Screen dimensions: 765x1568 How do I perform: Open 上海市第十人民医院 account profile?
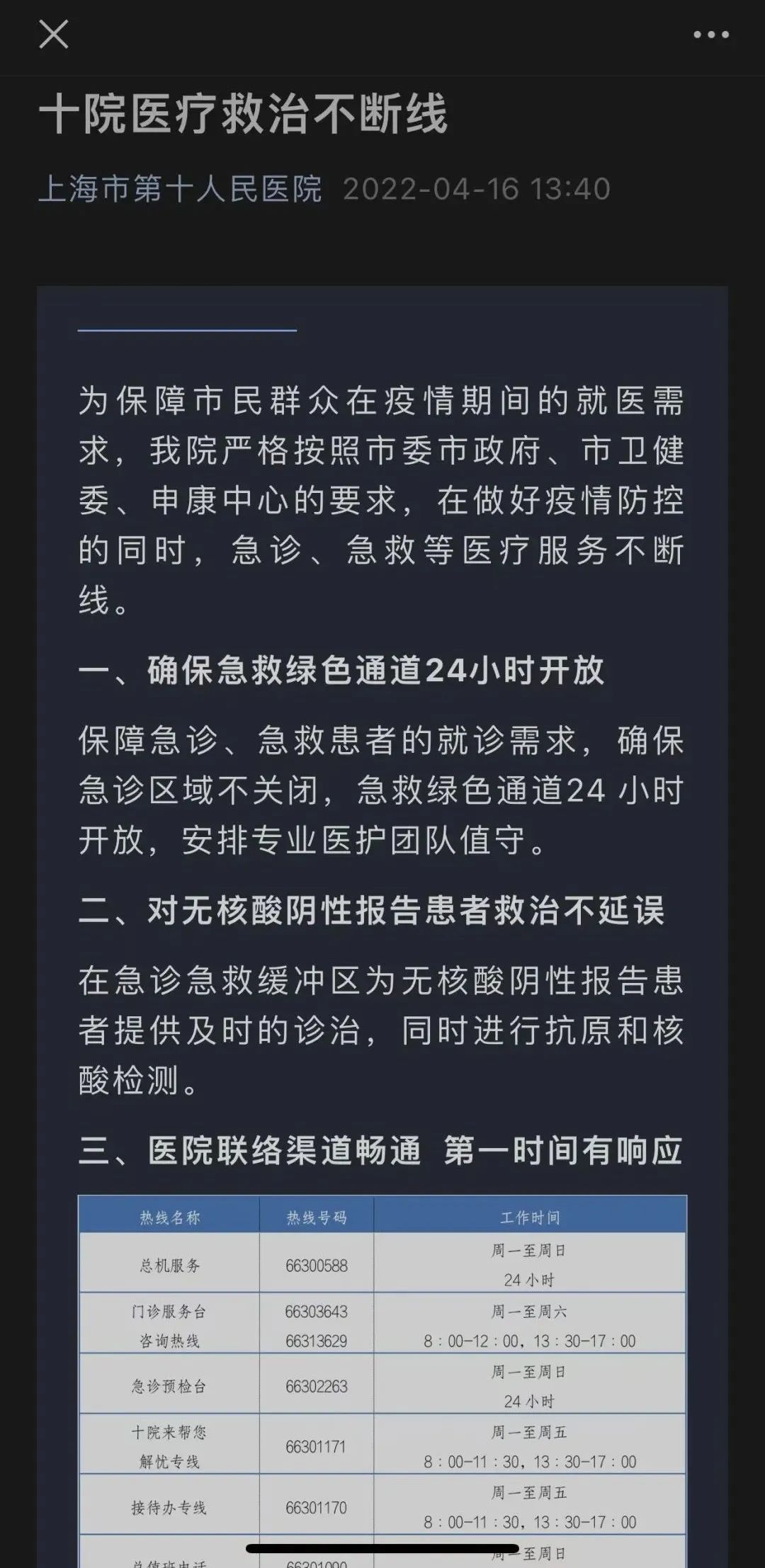click(x=180, y=189)
